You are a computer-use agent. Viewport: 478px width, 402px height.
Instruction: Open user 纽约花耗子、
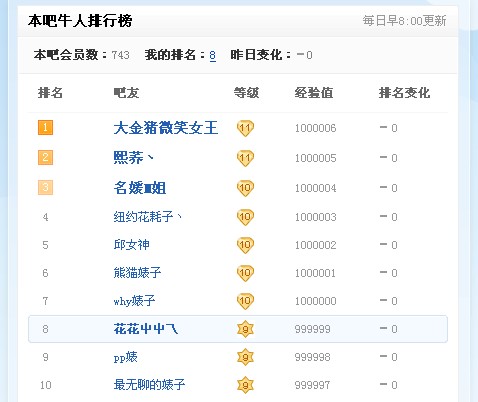tap(148, 217)
